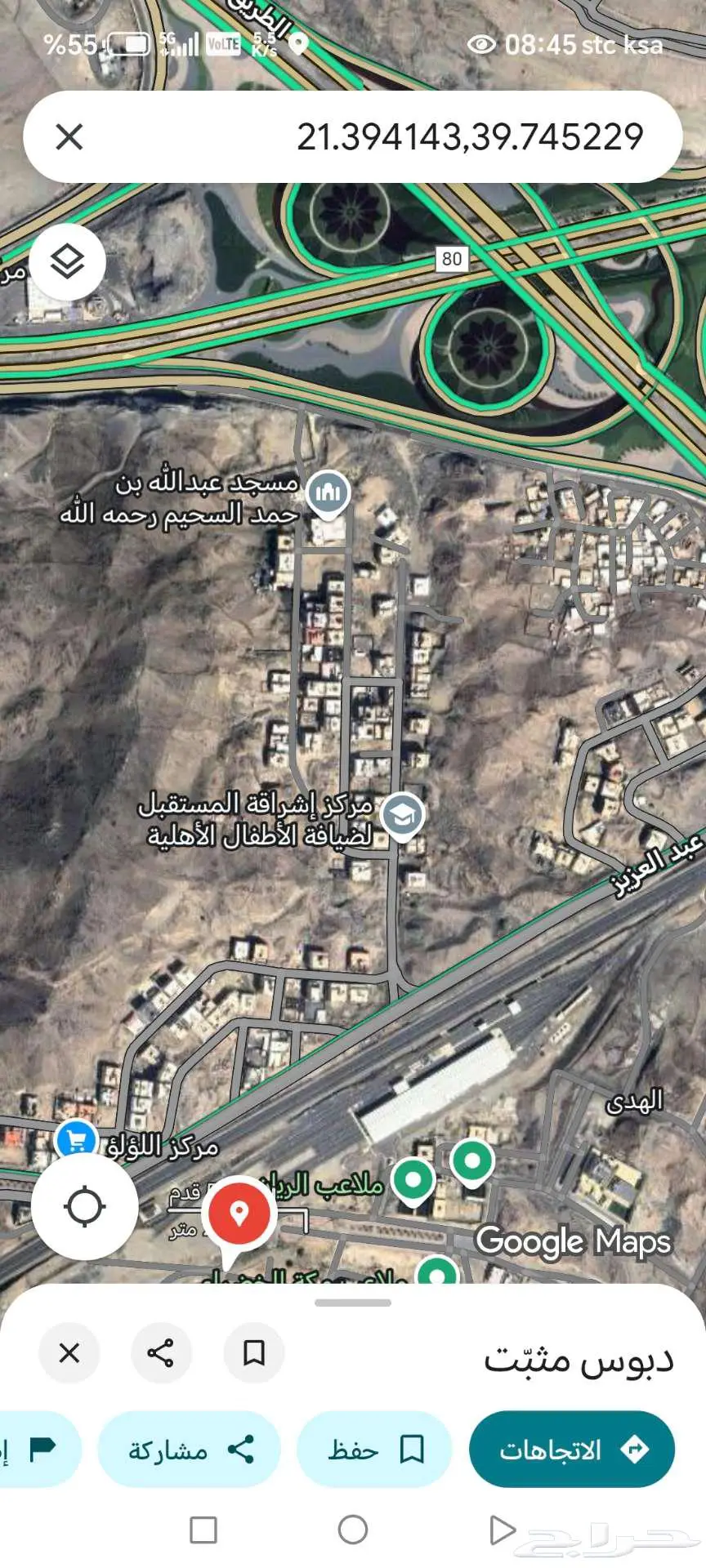Tap the red dropped pin
706x1568 pixels.
pos(239,1214)
